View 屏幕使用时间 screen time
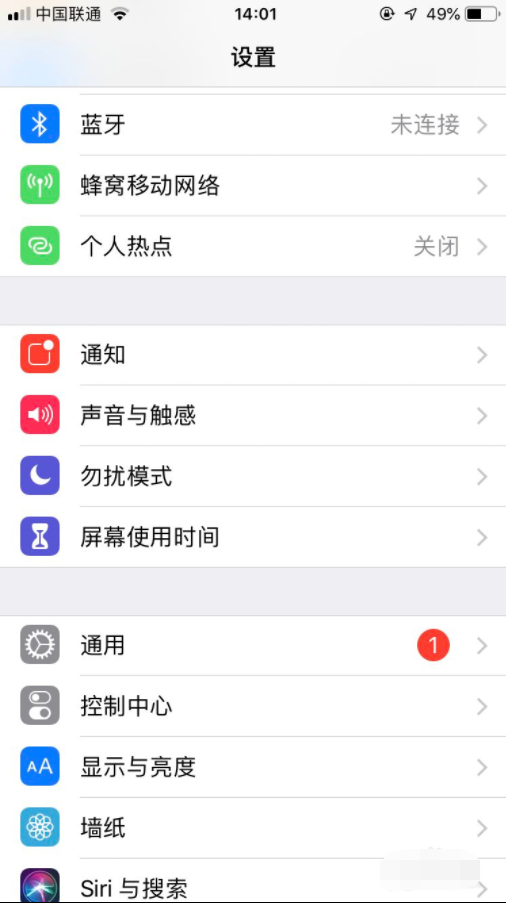506x903 pixels. pos(253,537)
